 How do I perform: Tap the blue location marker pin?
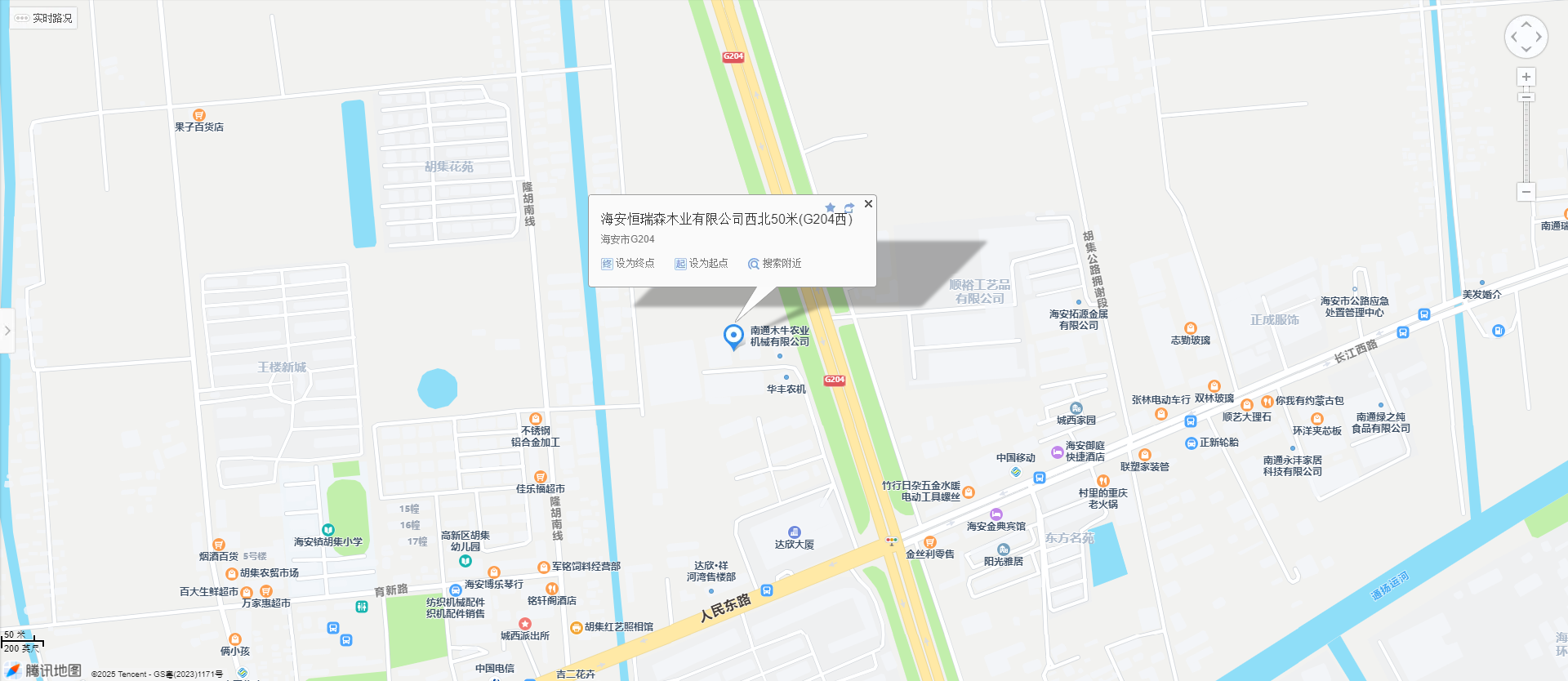733,335
